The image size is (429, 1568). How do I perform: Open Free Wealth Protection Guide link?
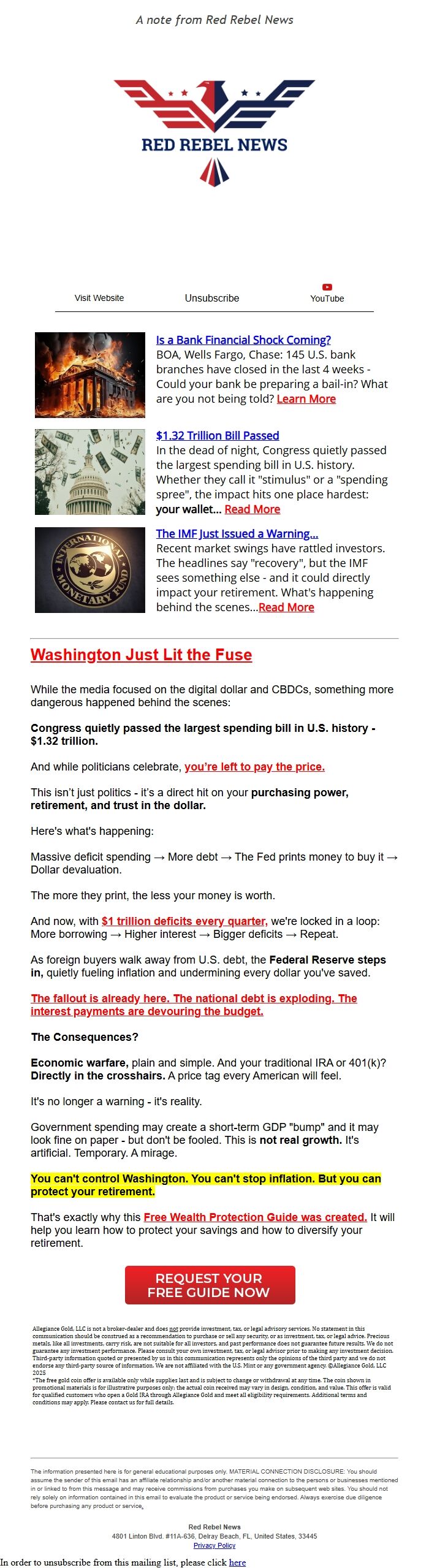[x=255, y=1217]
